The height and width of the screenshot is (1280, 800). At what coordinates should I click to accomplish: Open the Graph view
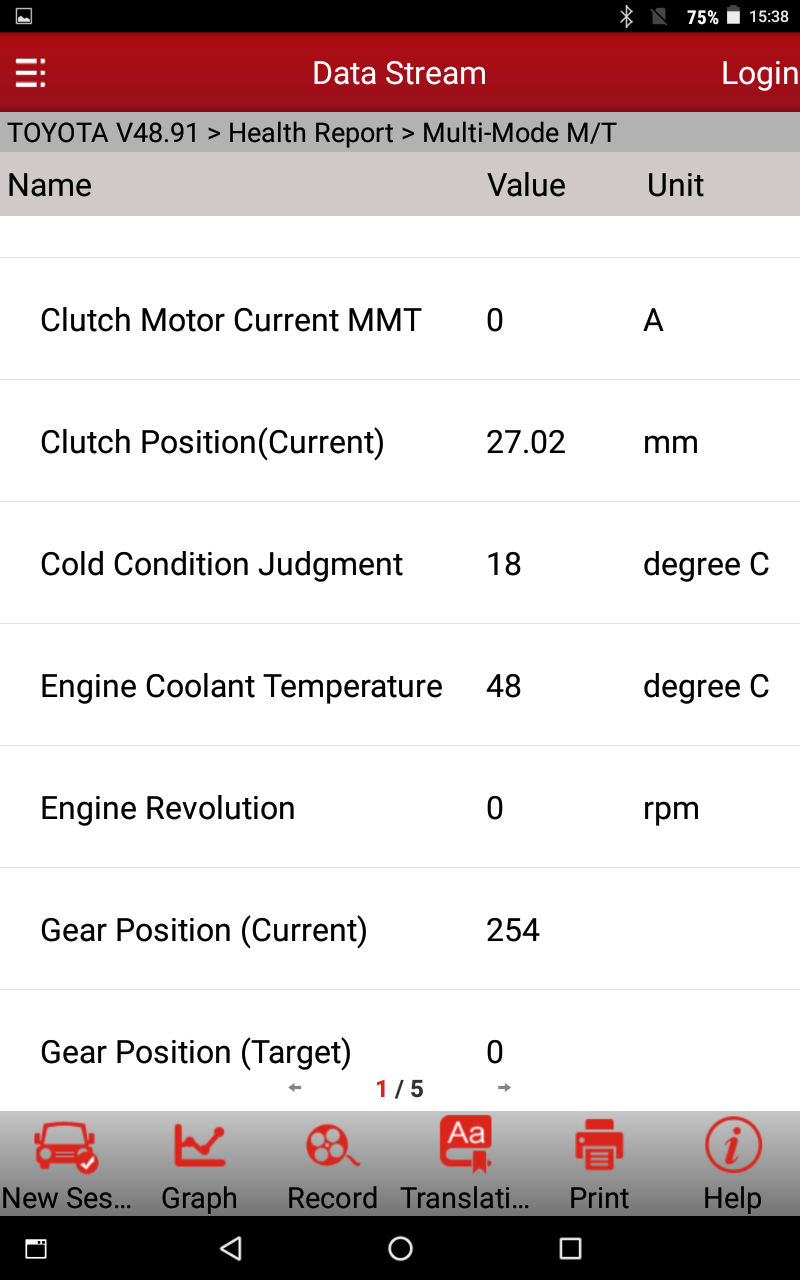pos(199,1165)
